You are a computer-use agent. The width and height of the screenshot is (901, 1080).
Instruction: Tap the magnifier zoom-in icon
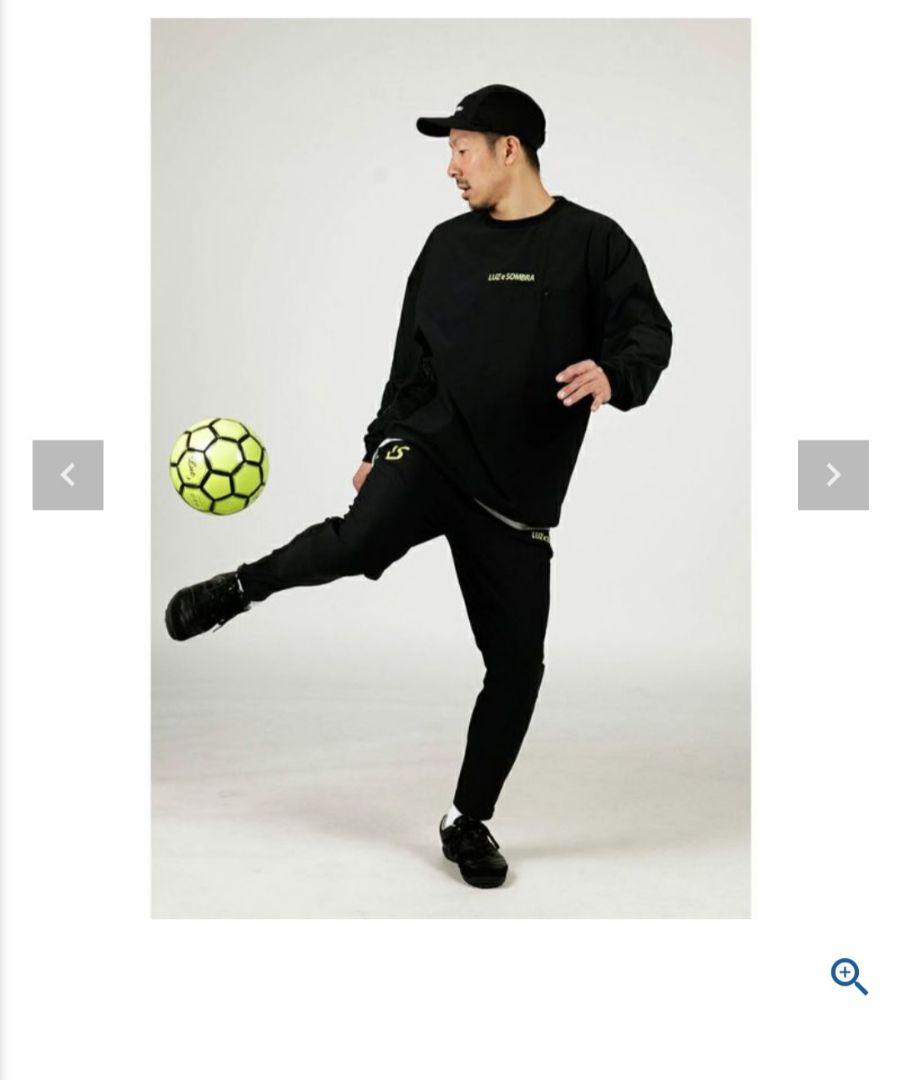[848, 976]
